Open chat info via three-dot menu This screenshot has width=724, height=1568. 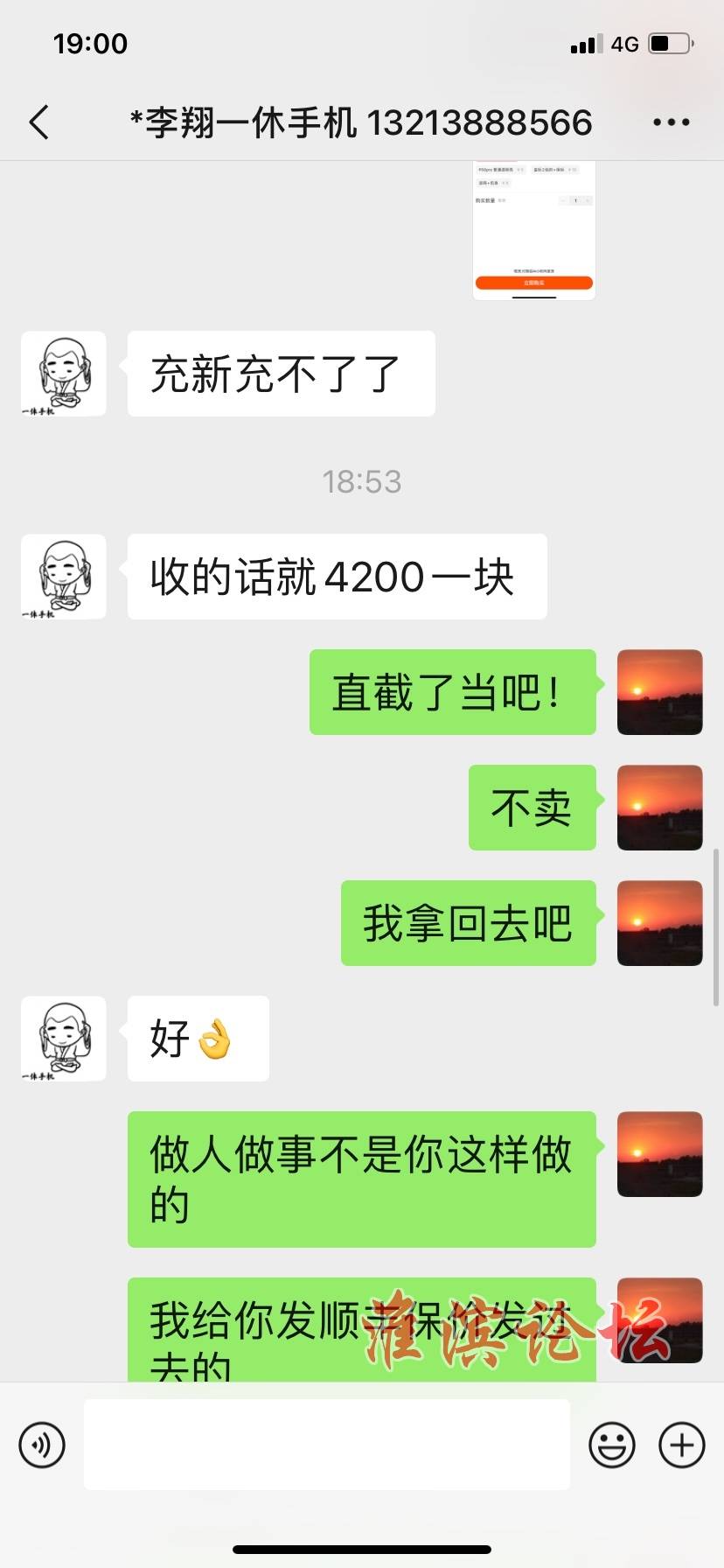tap(671, 122)
